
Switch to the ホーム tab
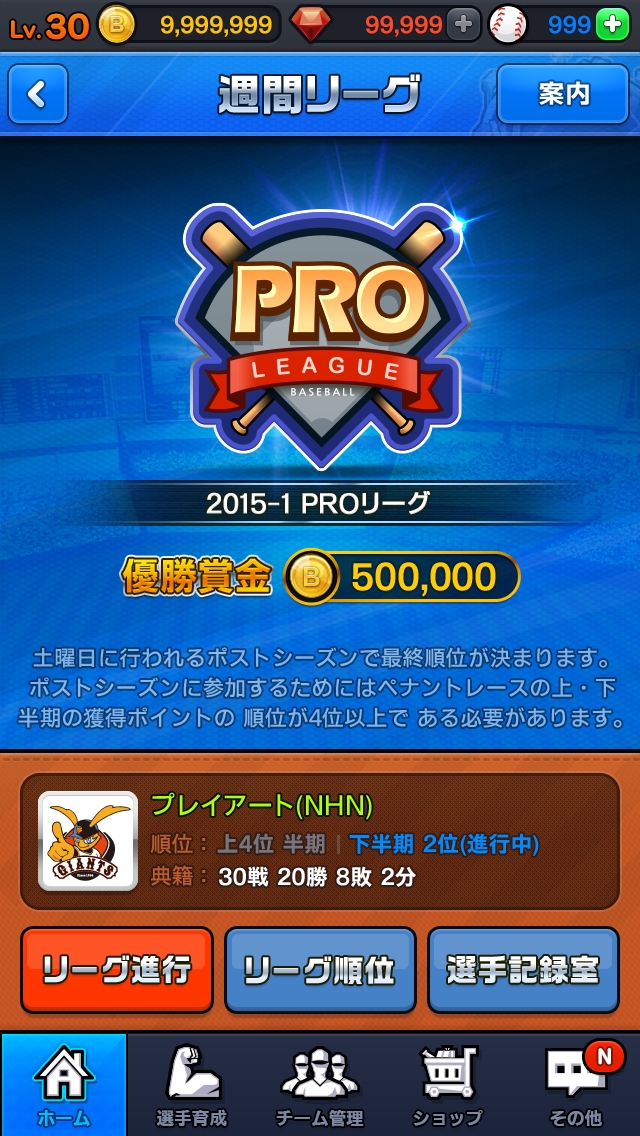pos(64,1085)
